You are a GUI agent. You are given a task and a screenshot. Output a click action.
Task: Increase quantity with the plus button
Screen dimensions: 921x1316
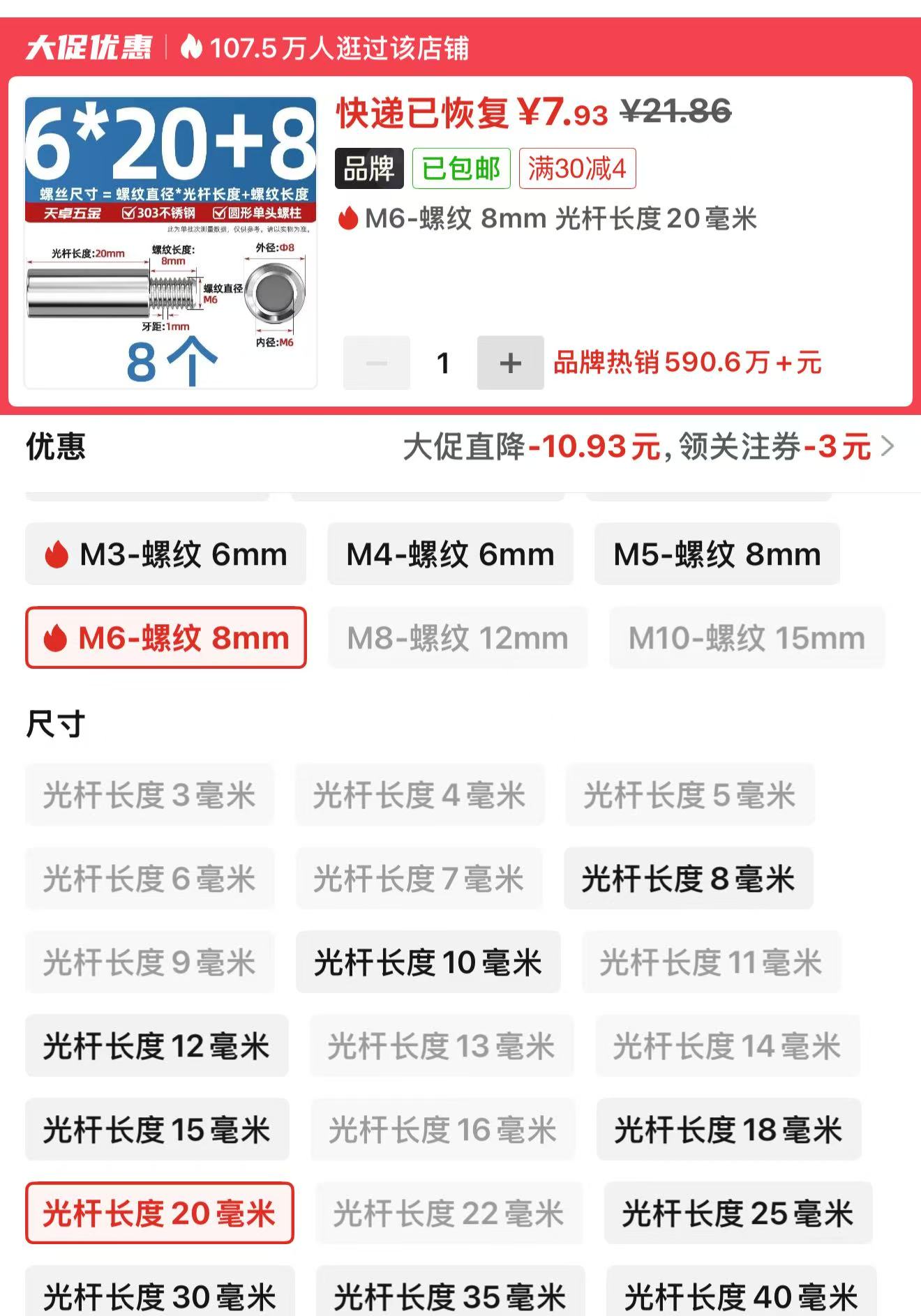(x=510, y=363)
